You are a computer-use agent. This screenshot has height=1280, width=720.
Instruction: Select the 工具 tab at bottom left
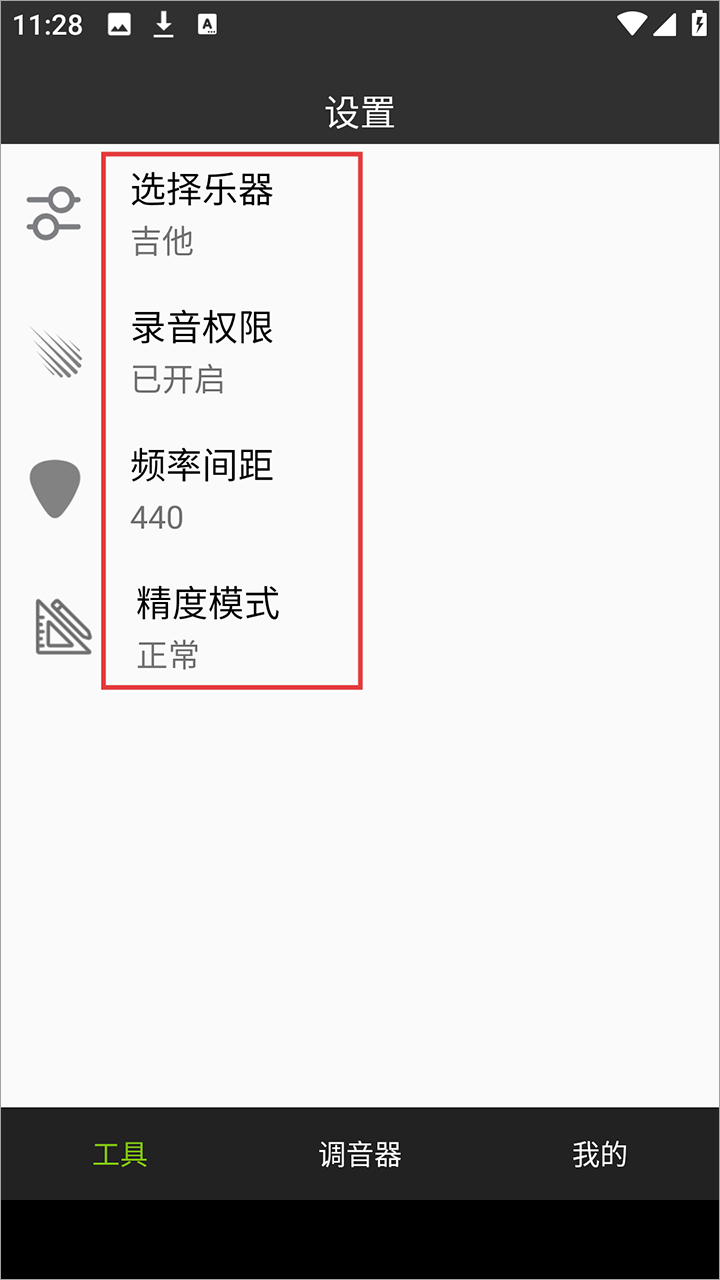121,1154
